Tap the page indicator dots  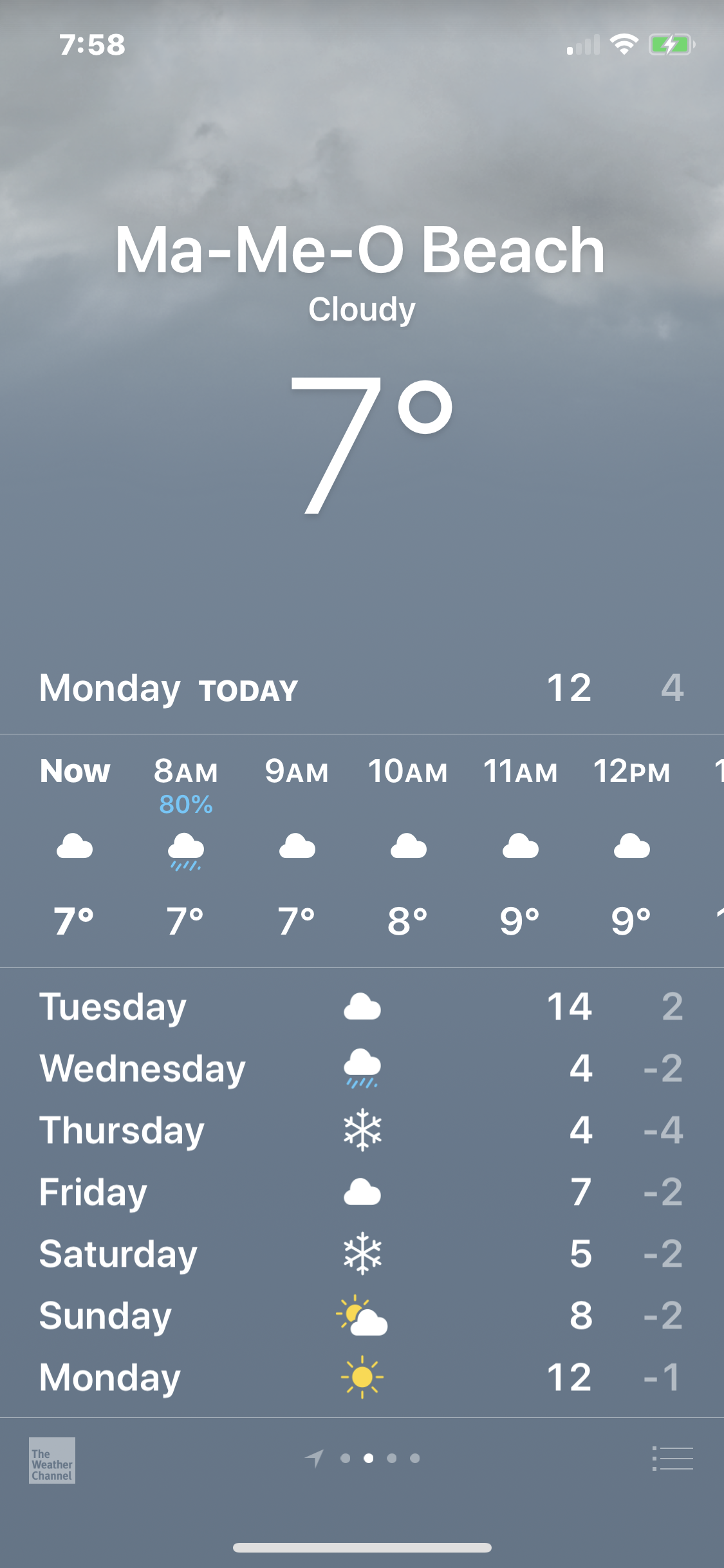[368, 1459]
